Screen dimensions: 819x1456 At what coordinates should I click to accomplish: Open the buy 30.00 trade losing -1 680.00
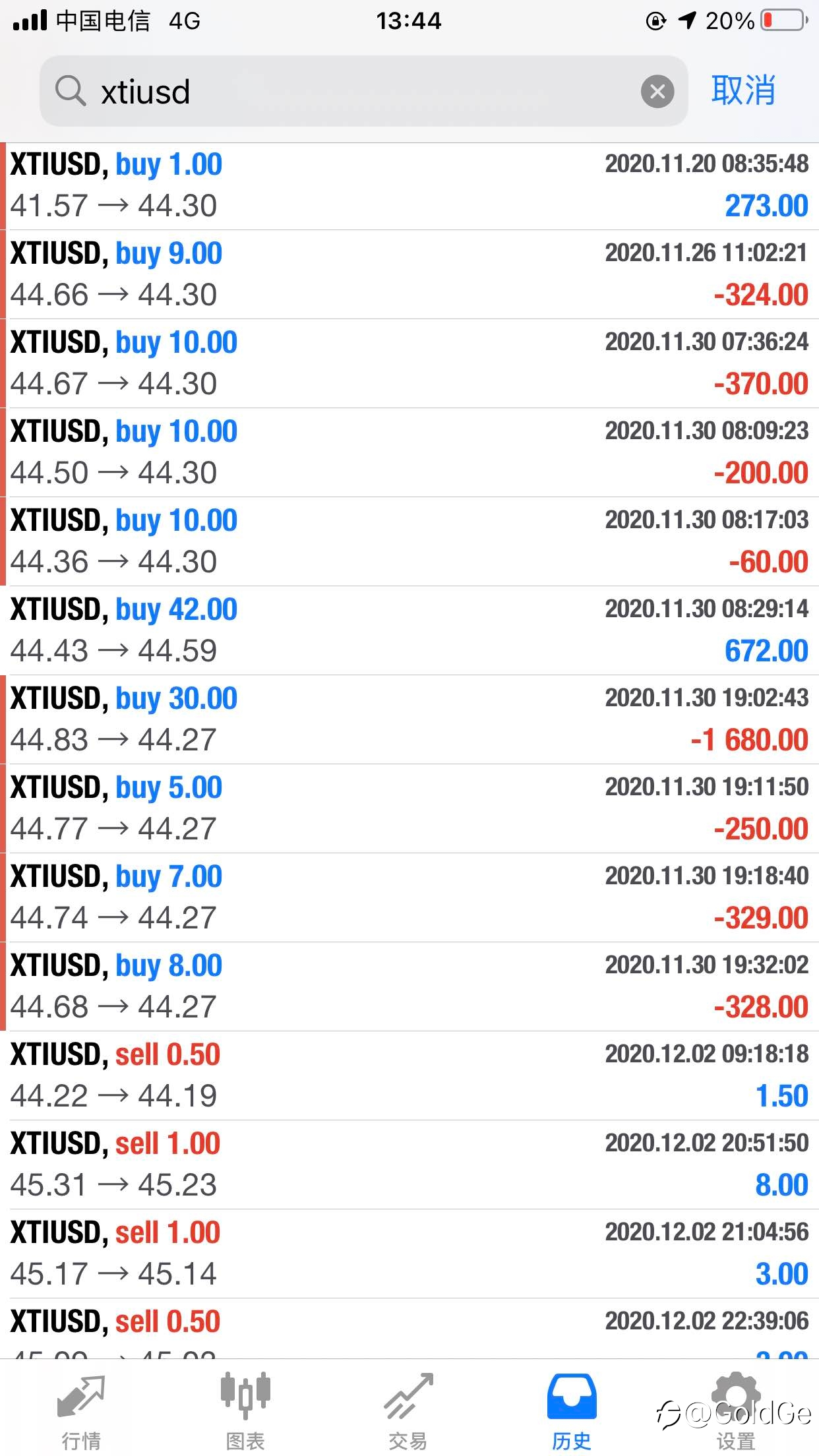409,719
